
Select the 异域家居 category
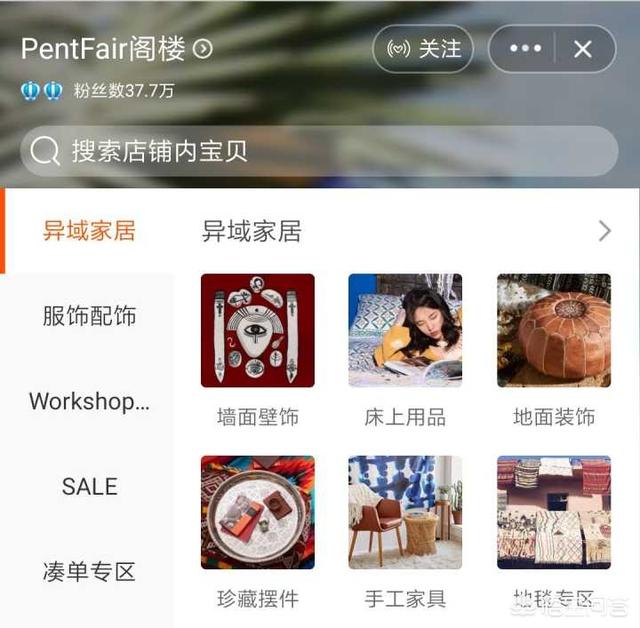pos(89,231)
